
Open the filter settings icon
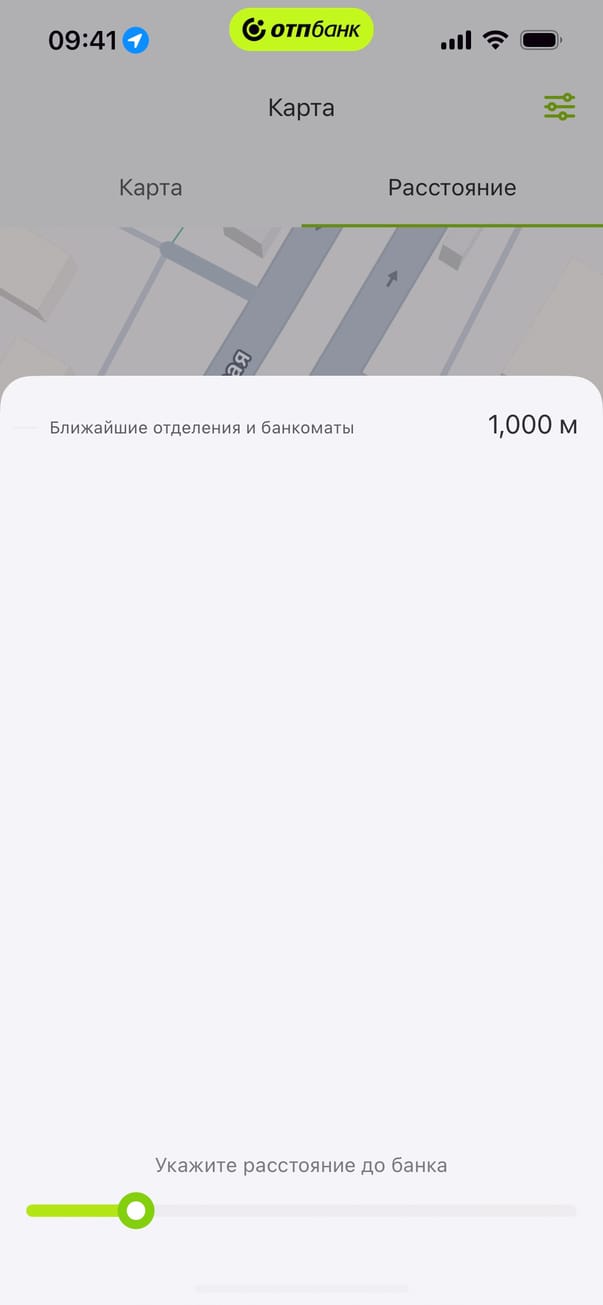coord(559,107)
